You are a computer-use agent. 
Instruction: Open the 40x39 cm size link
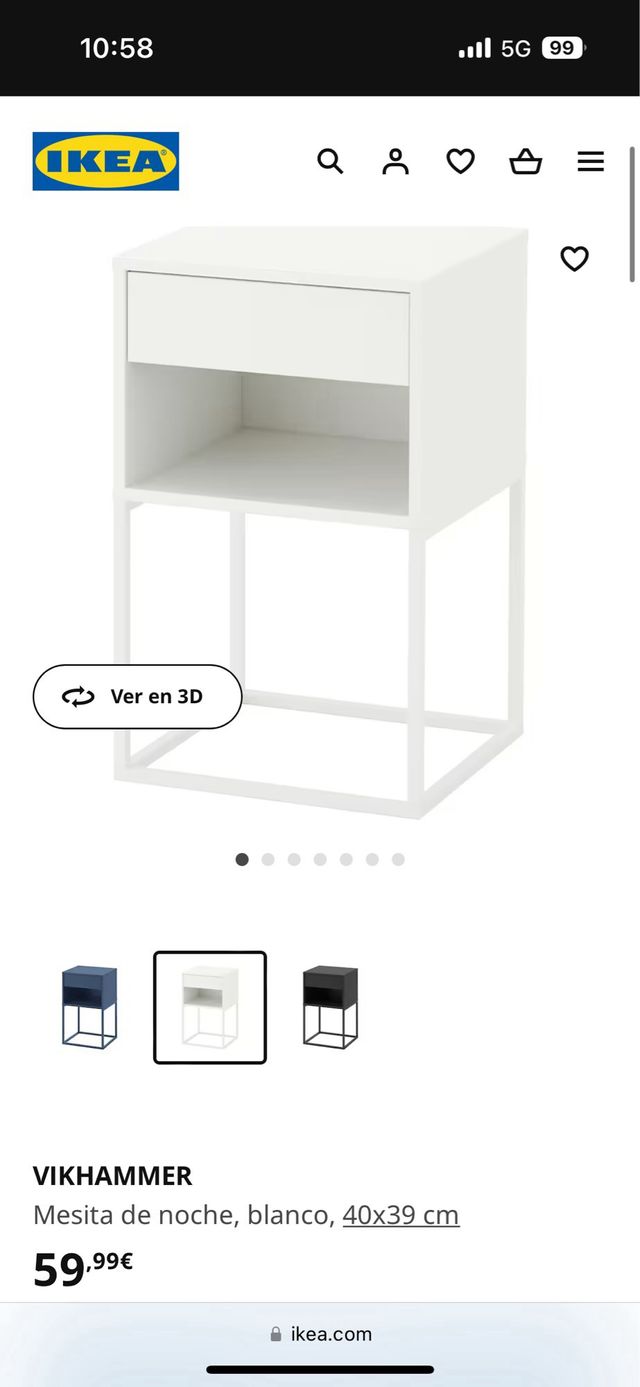[x=400, y=1215]
